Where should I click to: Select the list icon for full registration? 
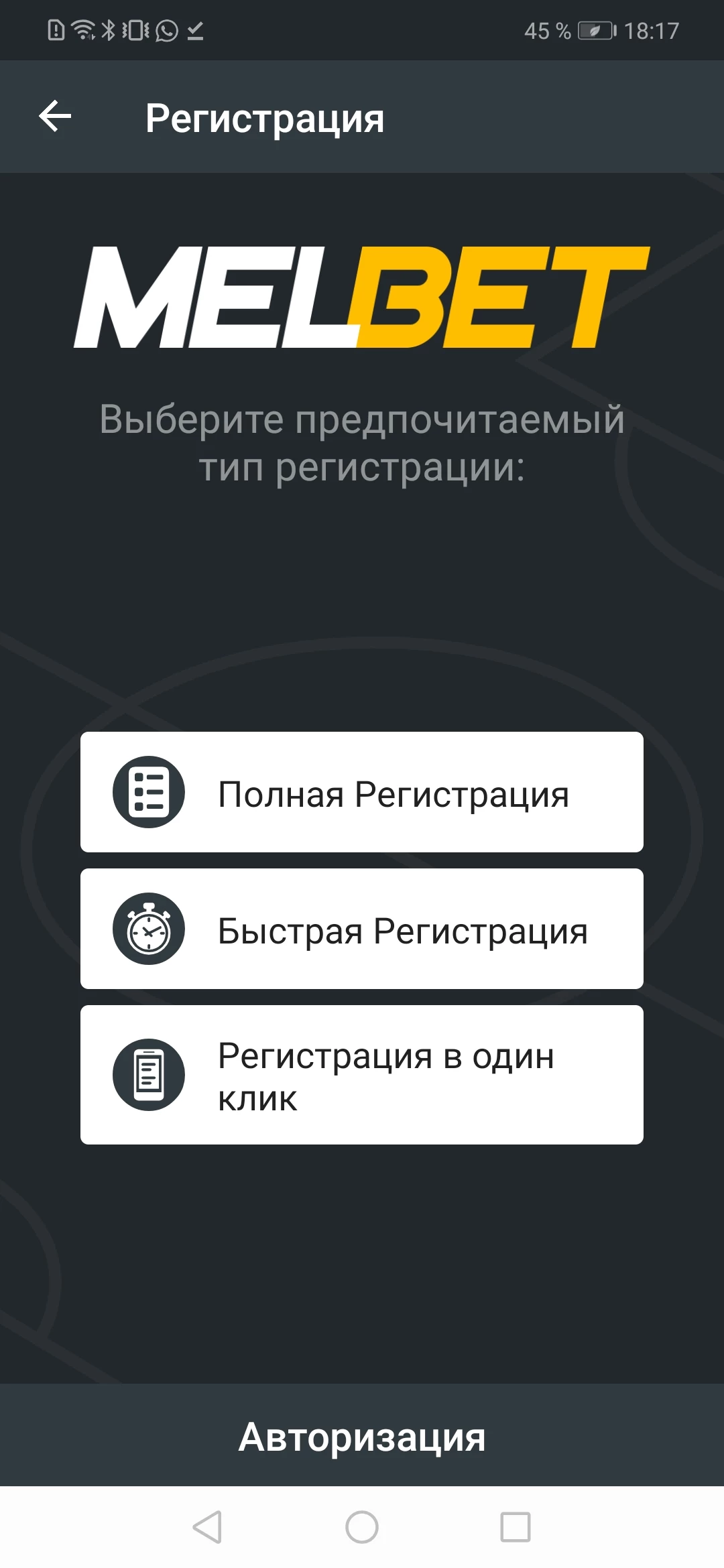coord(149,794)
